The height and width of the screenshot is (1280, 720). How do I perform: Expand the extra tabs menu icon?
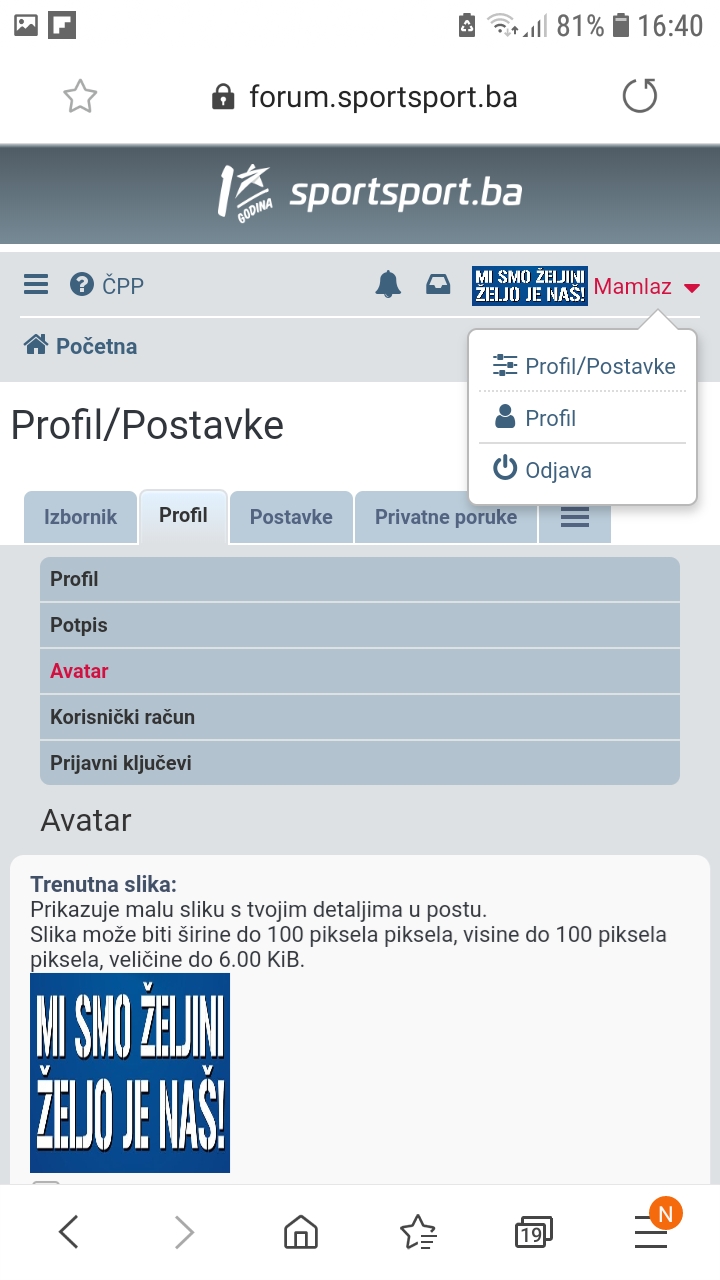pos(574,517)
